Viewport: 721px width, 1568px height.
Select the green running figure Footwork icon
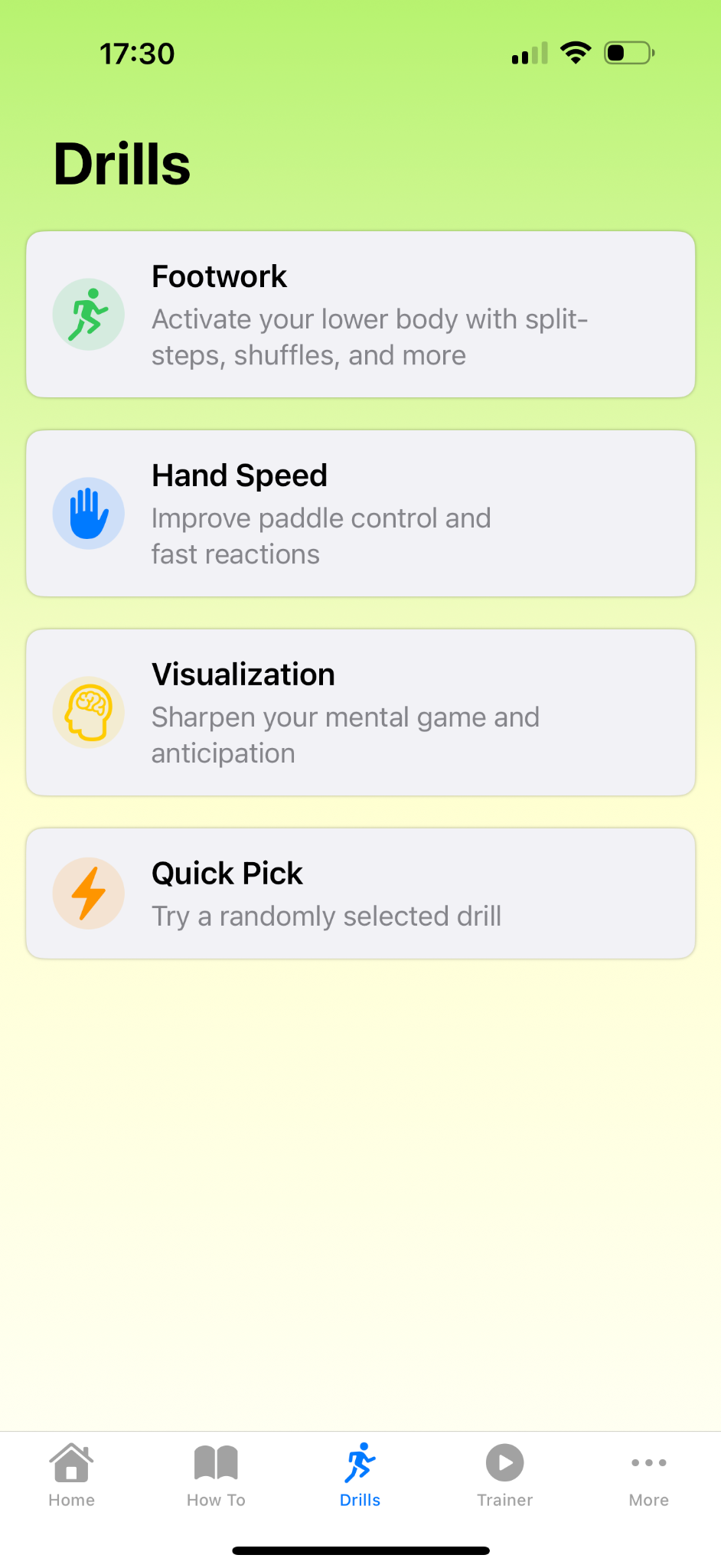pyautogui.click(x=88, y=314)
